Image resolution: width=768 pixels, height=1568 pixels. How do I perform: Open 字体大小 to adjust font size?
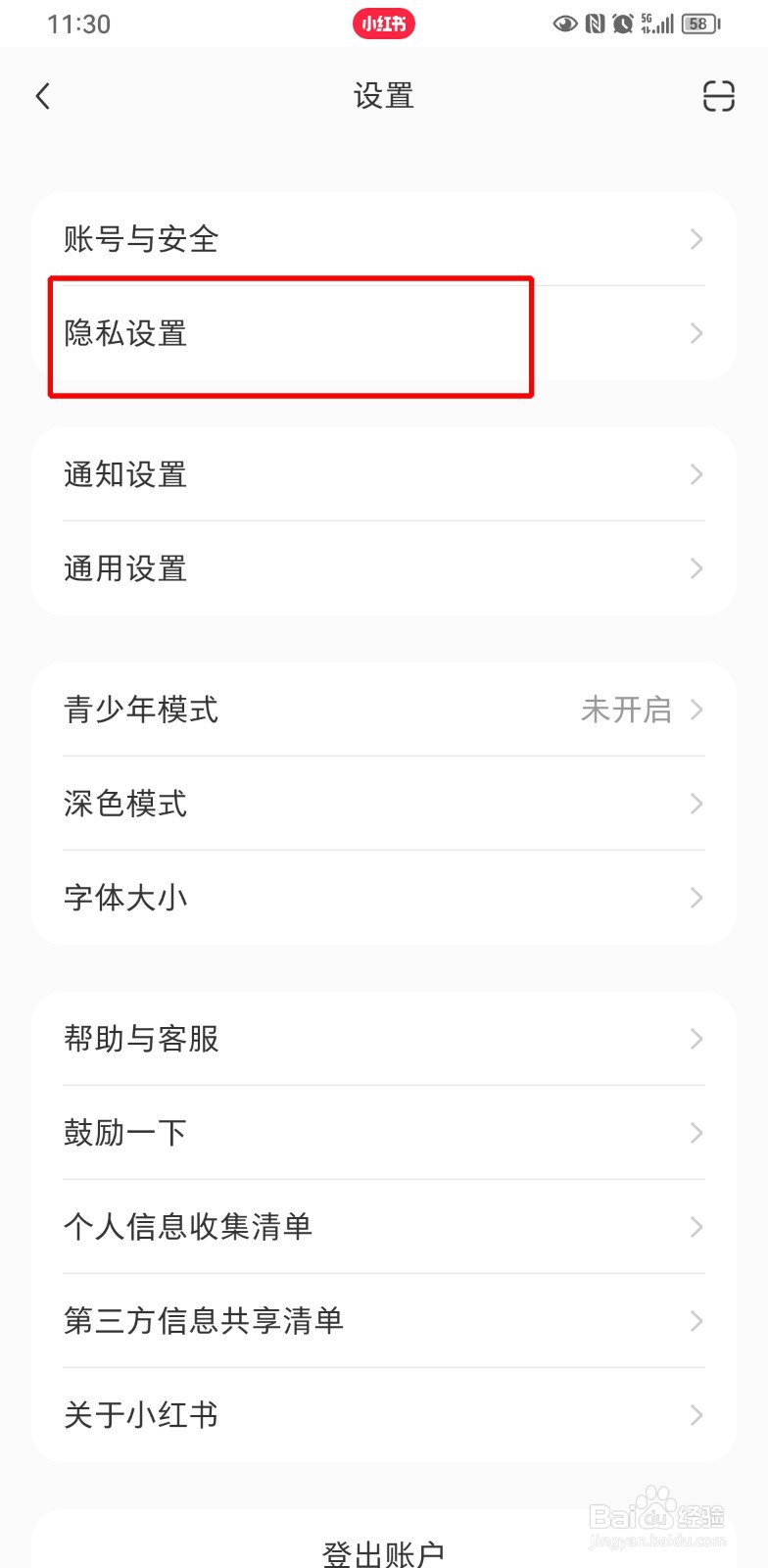pyautogui.click(x=382, y=898)
